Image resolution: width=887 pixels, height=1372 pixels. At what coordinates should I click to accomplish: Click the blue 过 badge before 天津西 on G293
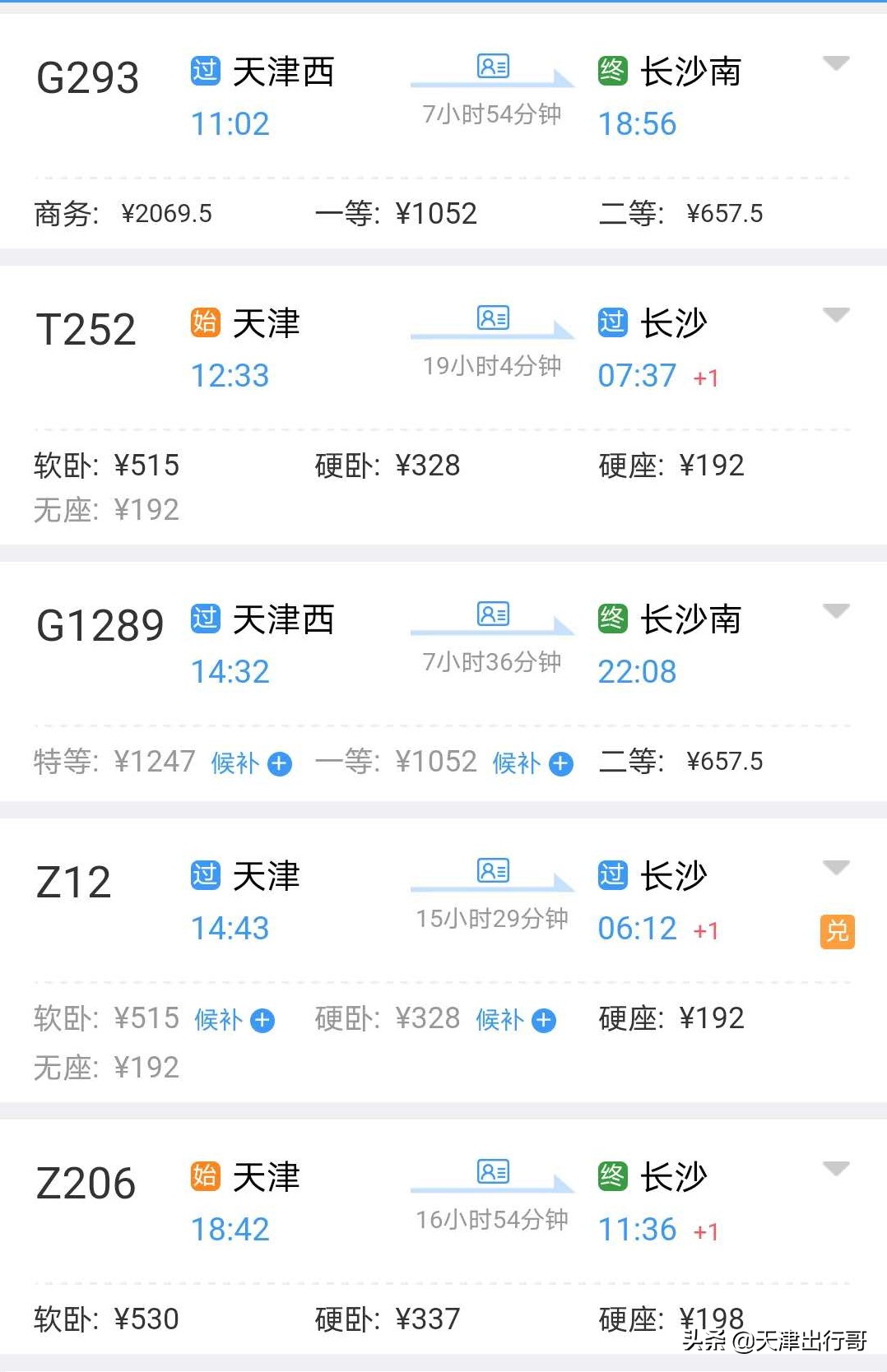tap(207, 72)
